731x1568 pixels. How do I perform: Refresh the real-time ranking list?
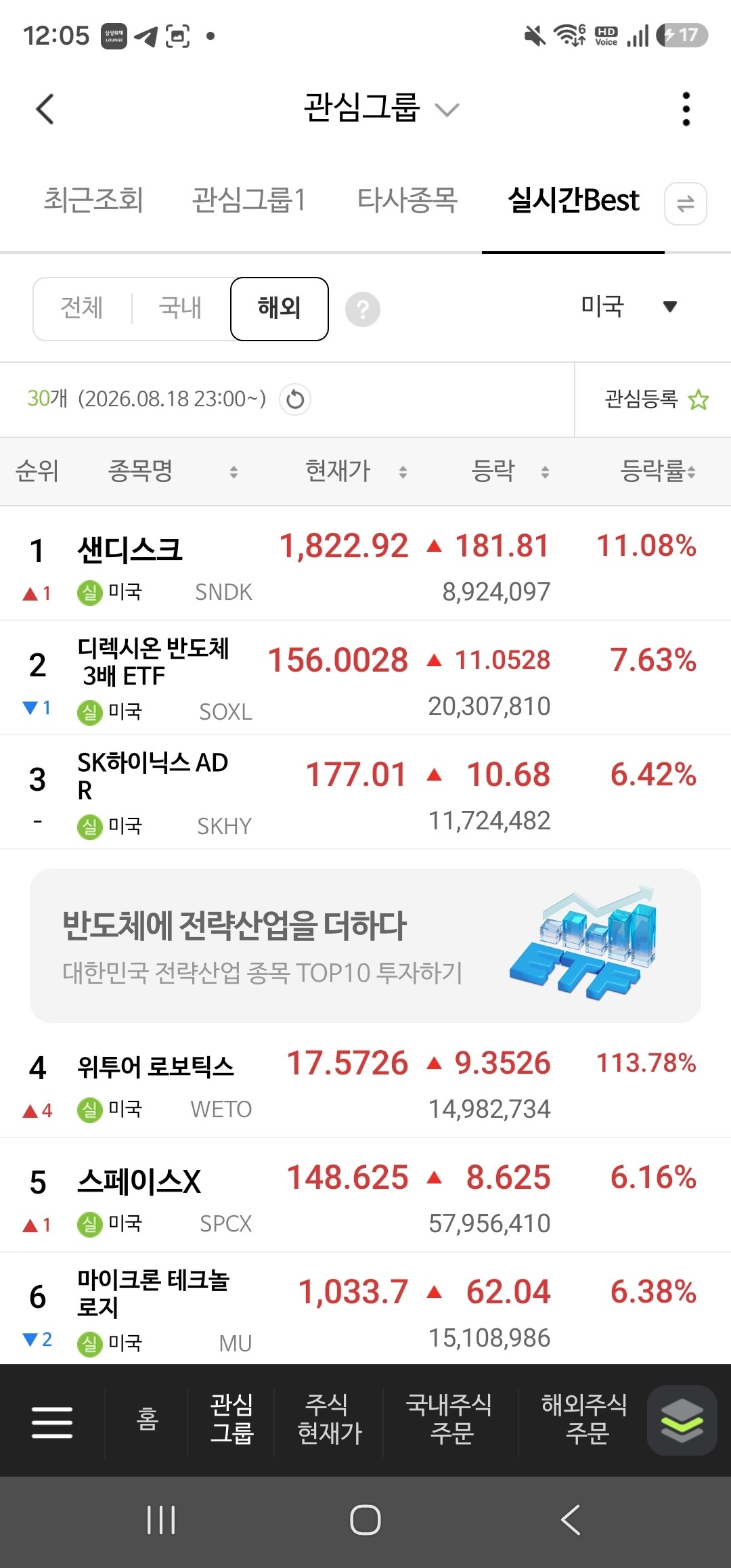[295, 399]
